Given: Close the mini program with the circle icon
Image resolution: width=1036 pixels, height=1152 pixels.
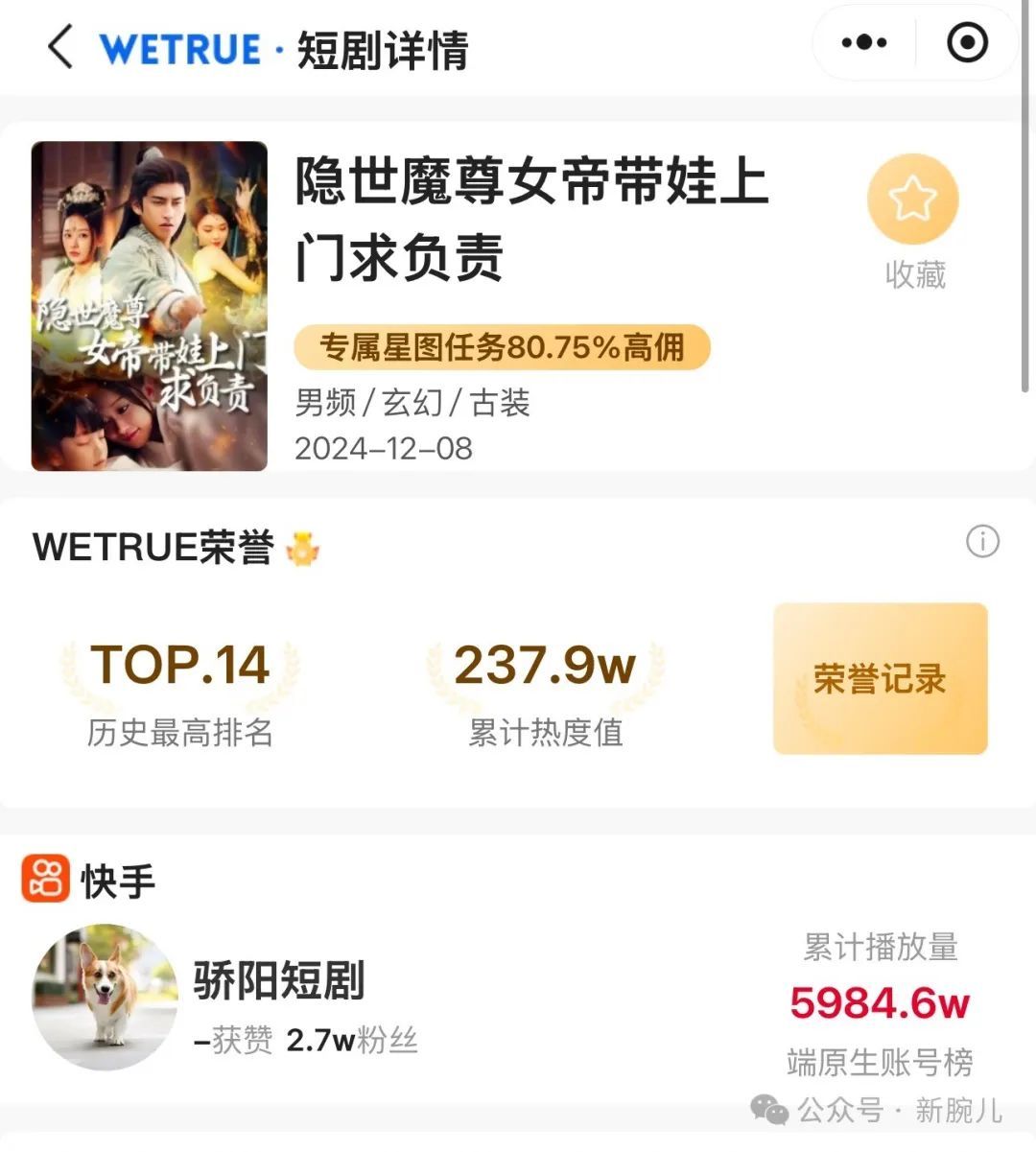Looking at the screenshot, I should tap(967, 43).
